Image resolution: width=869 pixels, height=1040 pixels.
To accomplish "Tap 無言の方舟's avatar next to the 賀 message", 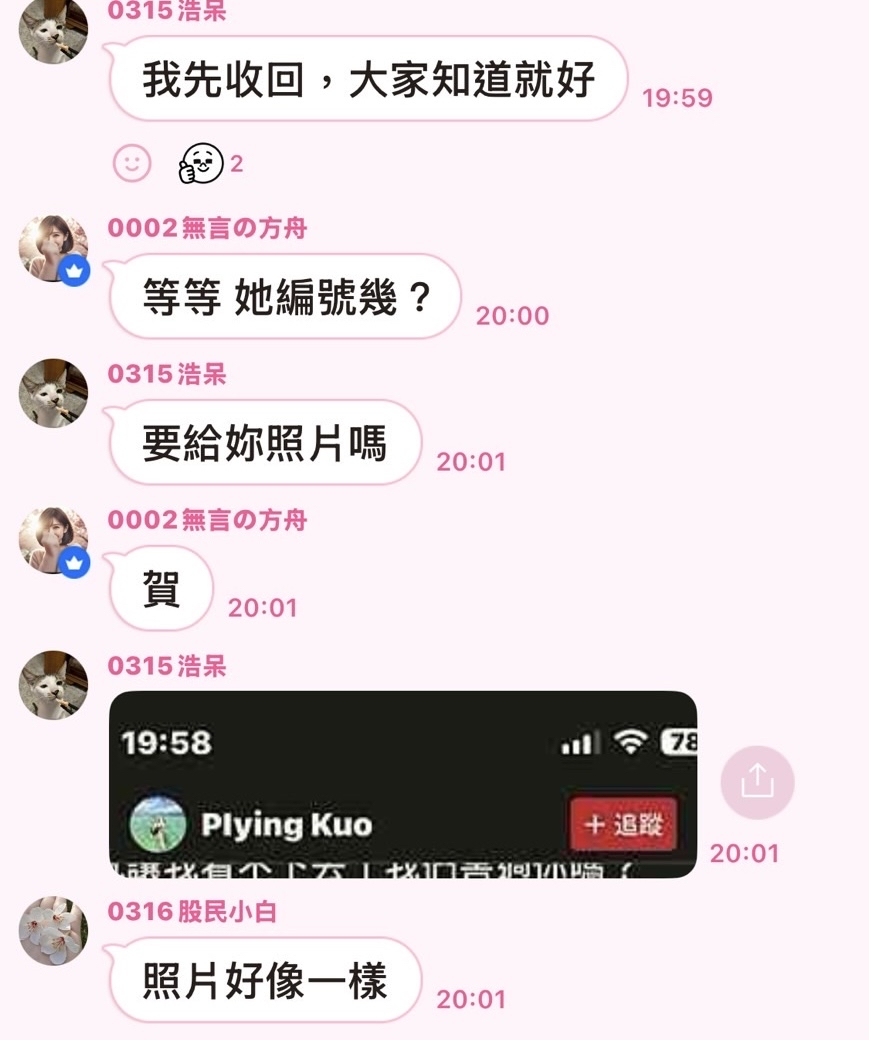I will coord(53,540).
